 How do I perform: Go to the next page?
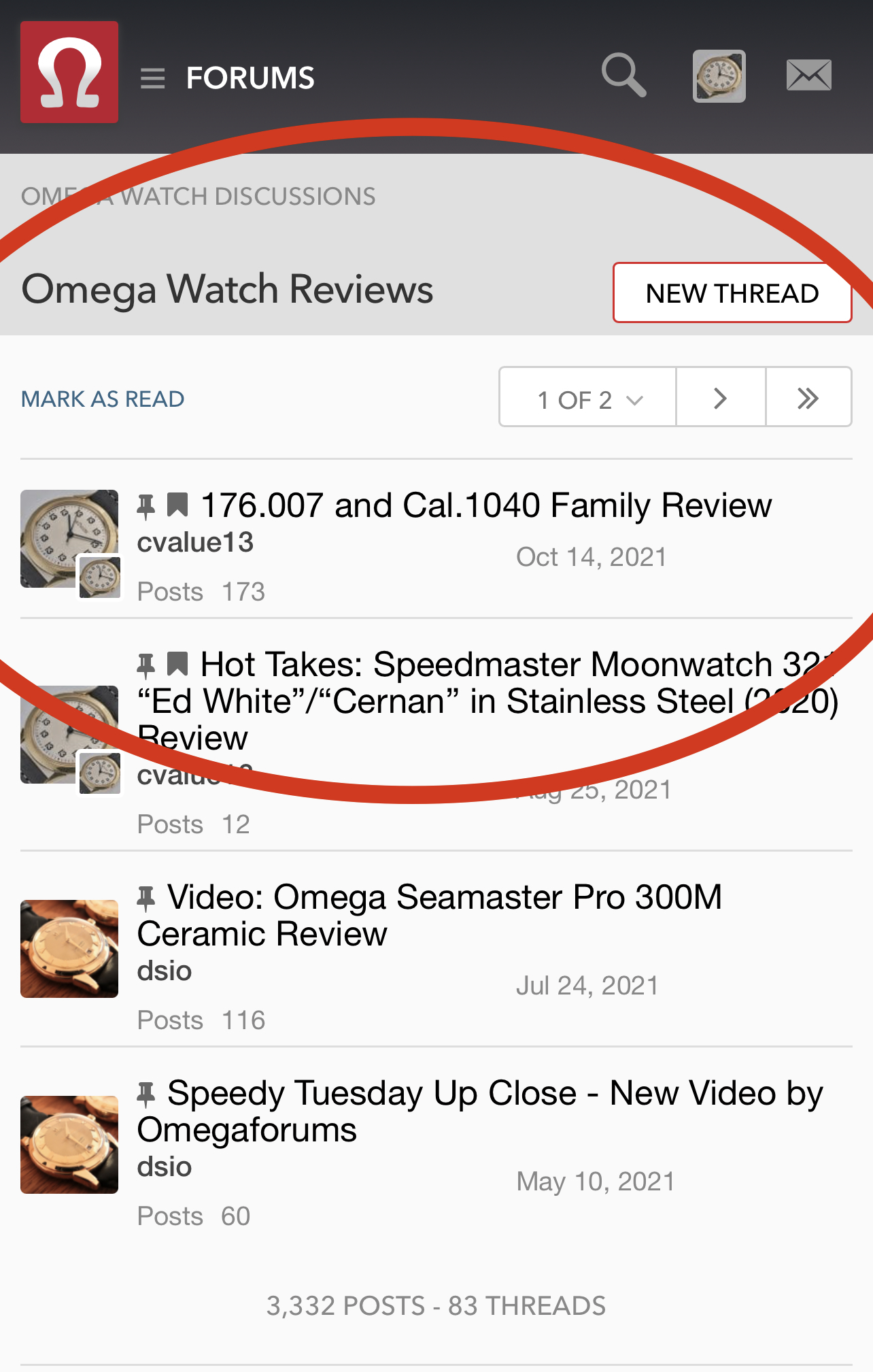(721, 399)
